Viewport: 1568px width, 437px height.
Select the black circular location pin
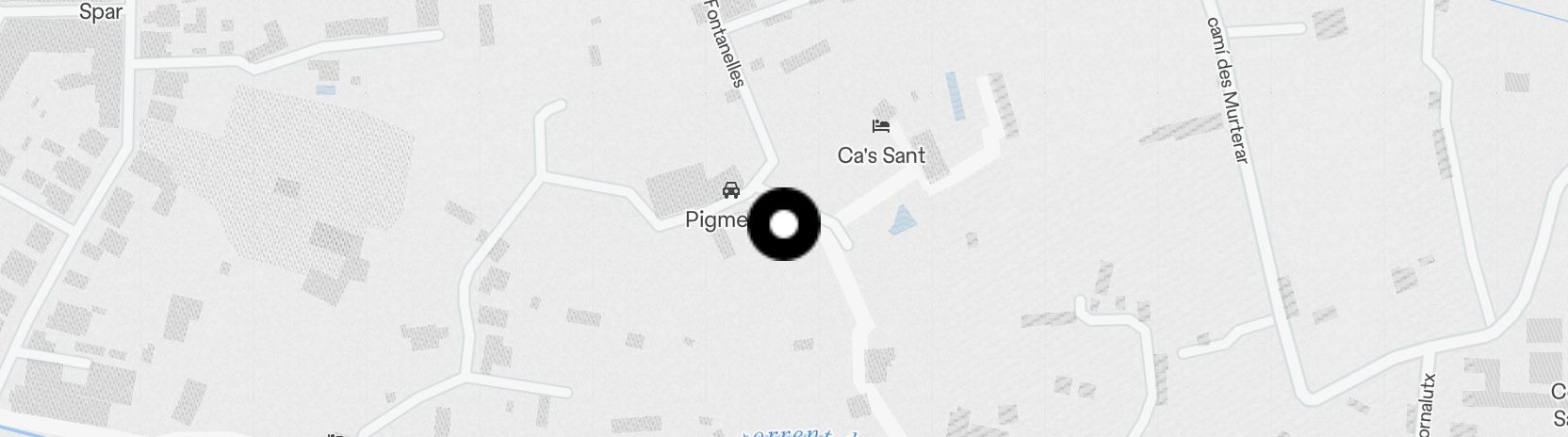tap(784, 224)
